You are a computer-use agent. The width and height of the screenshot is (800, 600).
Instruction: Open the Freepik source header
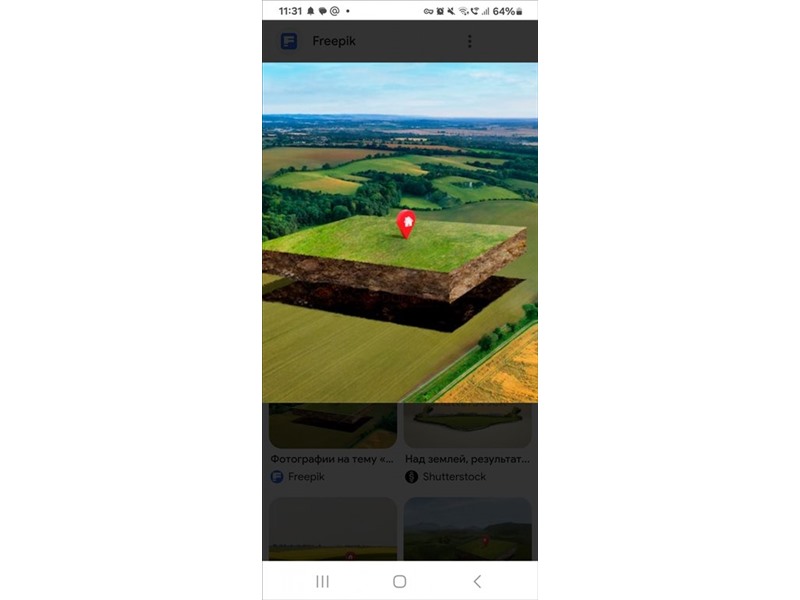(x=318, y=41)
